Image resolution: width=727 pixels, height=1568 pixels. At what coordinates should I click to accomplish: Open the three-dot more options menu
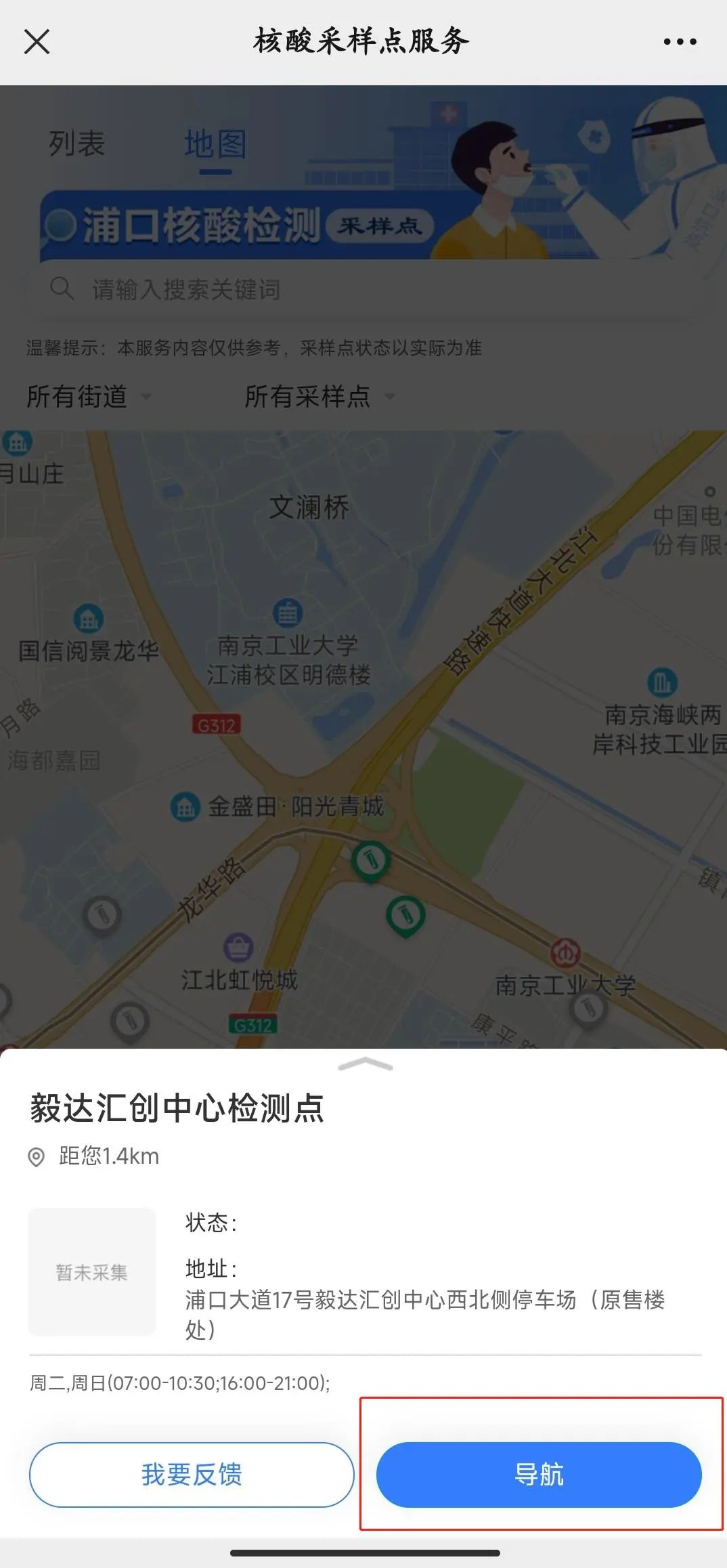[680, 42]
